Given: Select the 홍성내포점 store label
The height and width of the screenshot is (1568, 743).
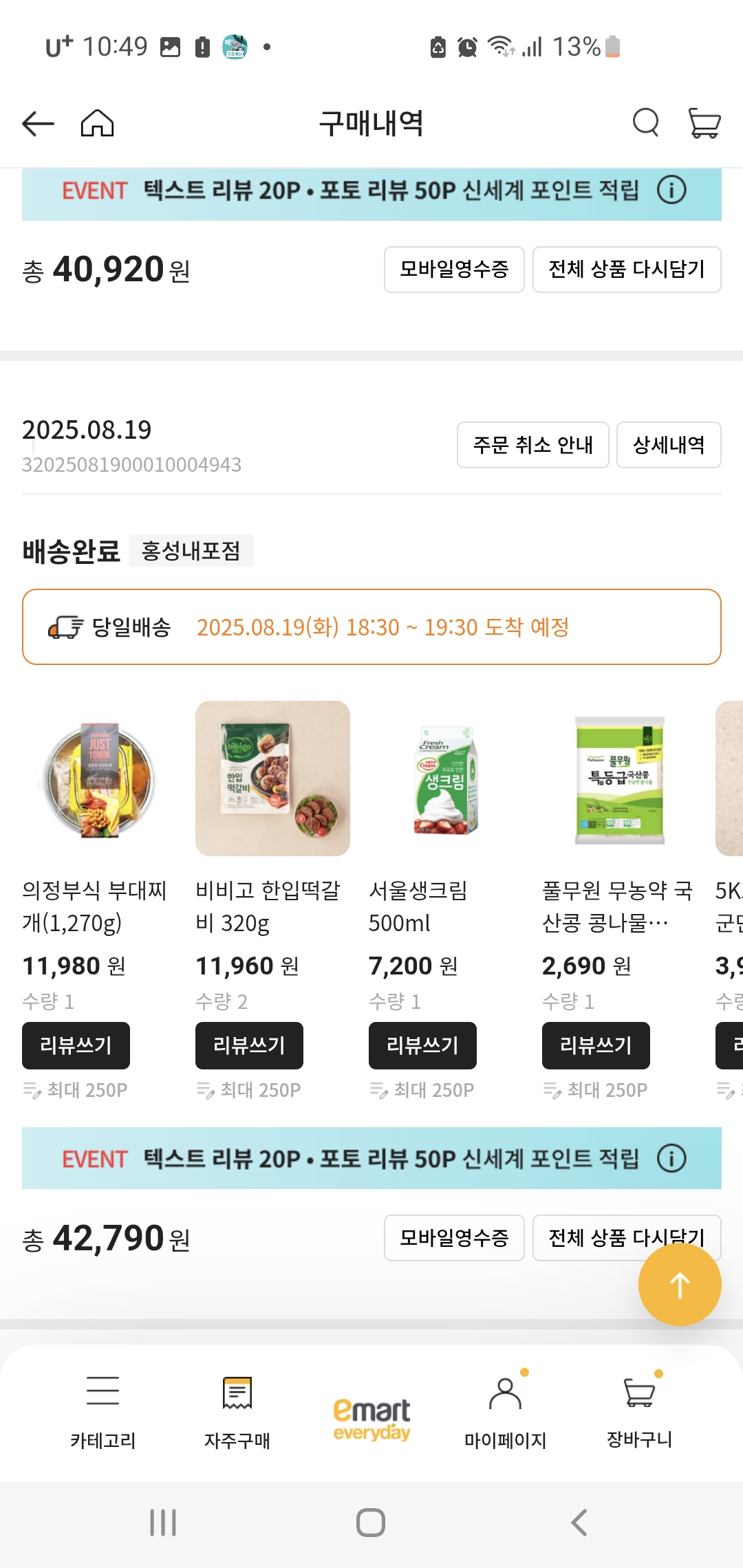Looking at the screenshot, I should tap(191, 550).
